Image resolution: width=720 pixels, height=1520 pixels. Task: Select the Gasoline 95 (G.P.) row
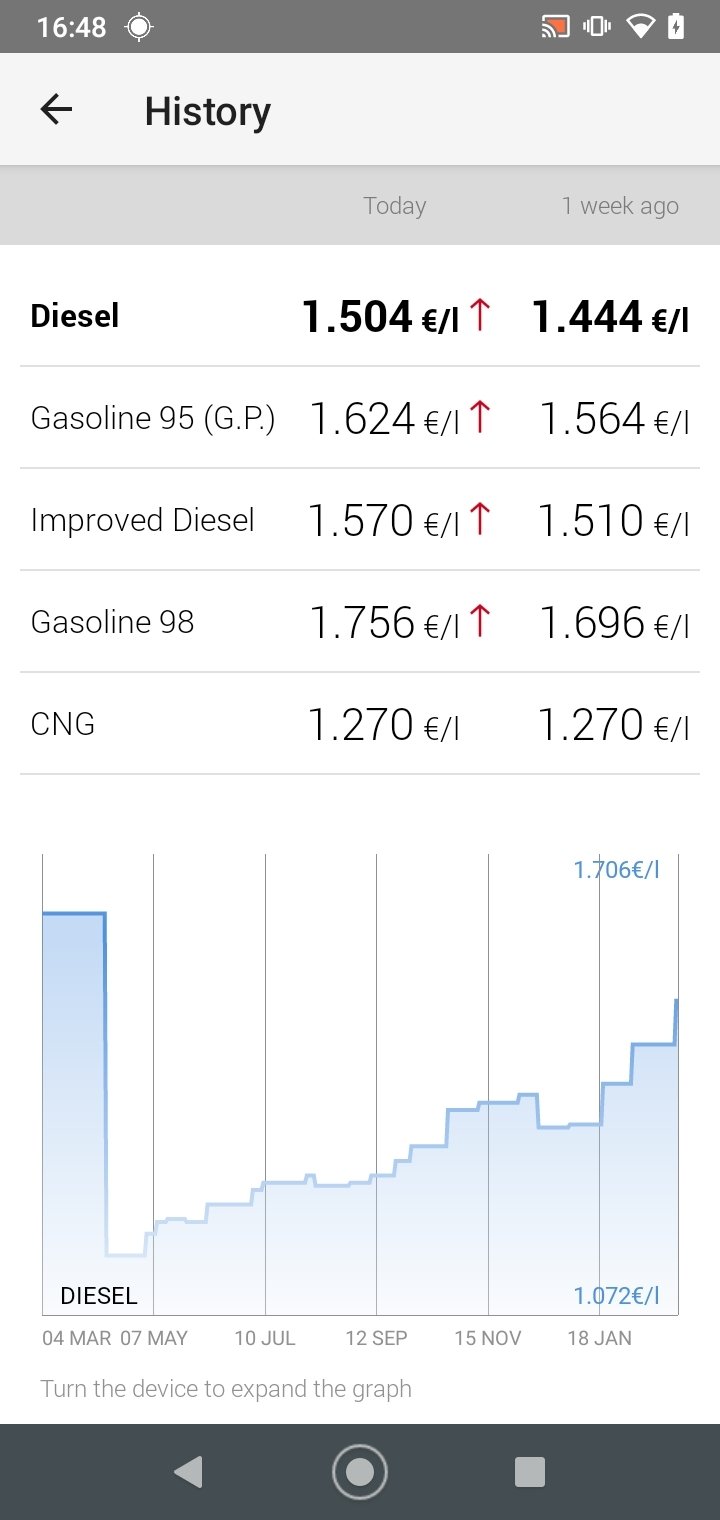(x=360, y=418)
